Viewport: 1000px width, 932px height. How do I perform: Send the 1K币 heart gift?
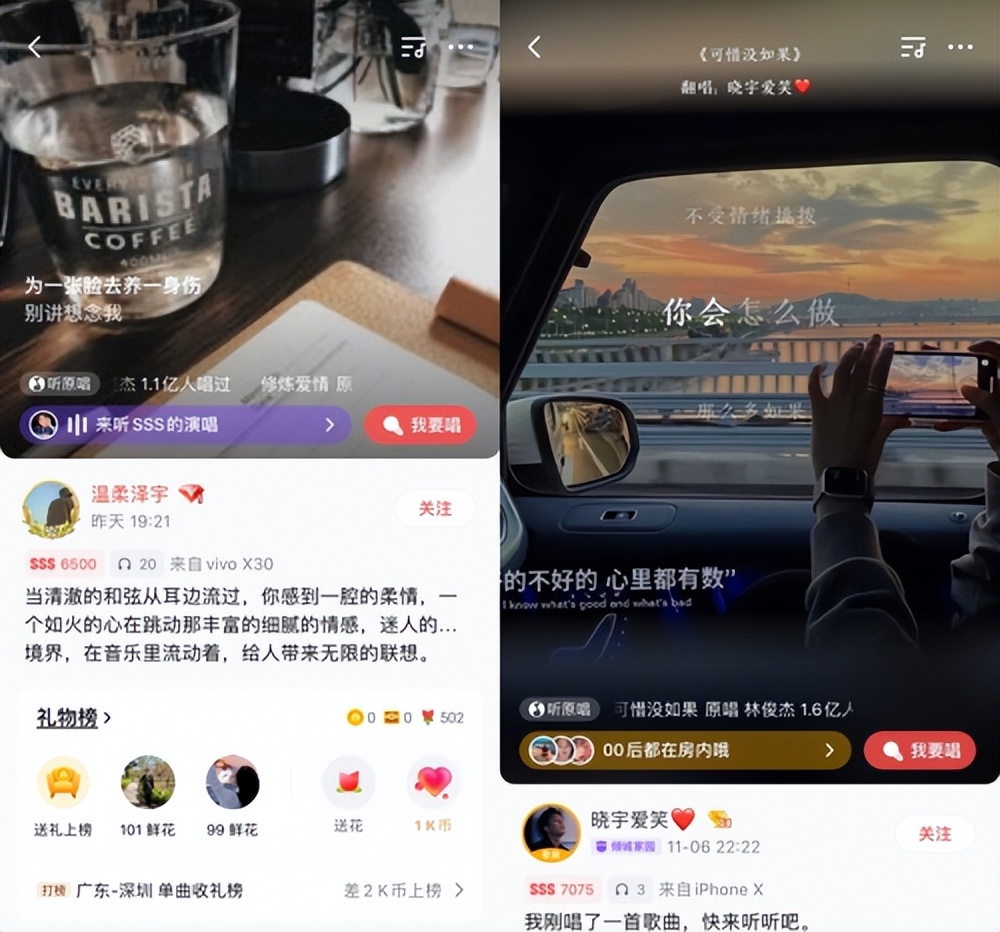(x=433, y=783)
